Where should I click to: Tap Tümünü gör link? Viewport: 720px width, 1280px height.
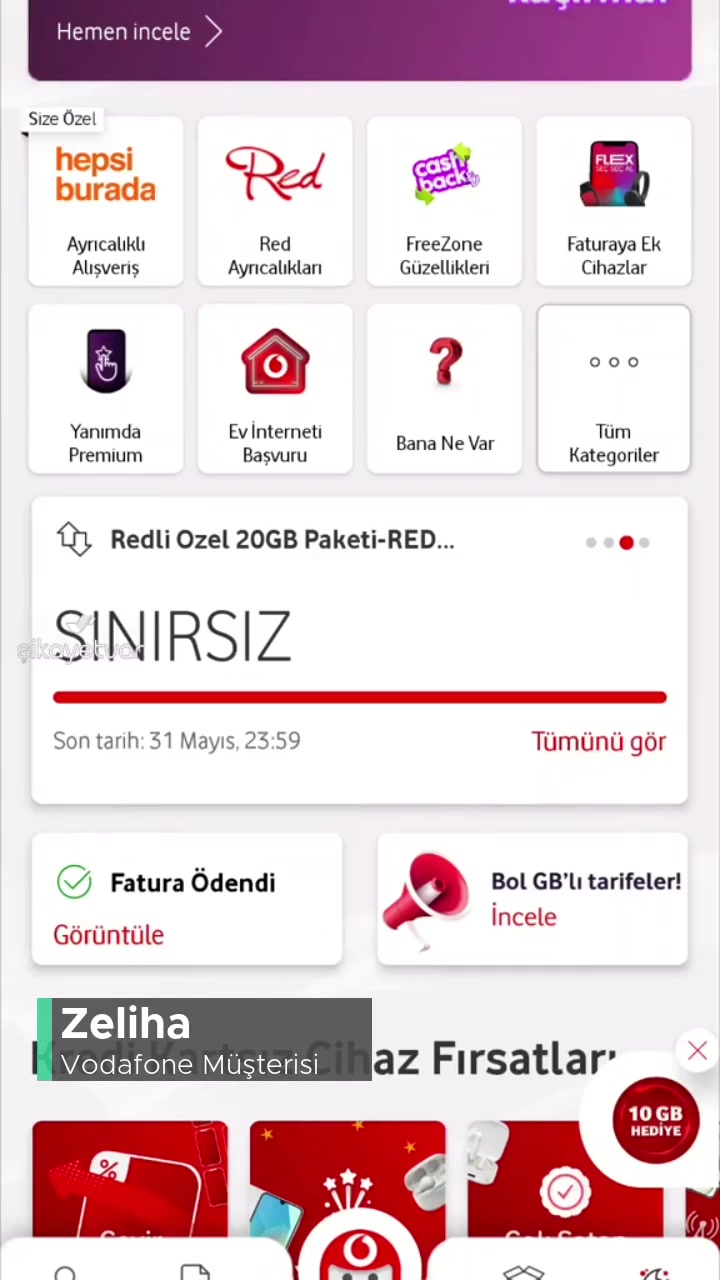[598, 741]
